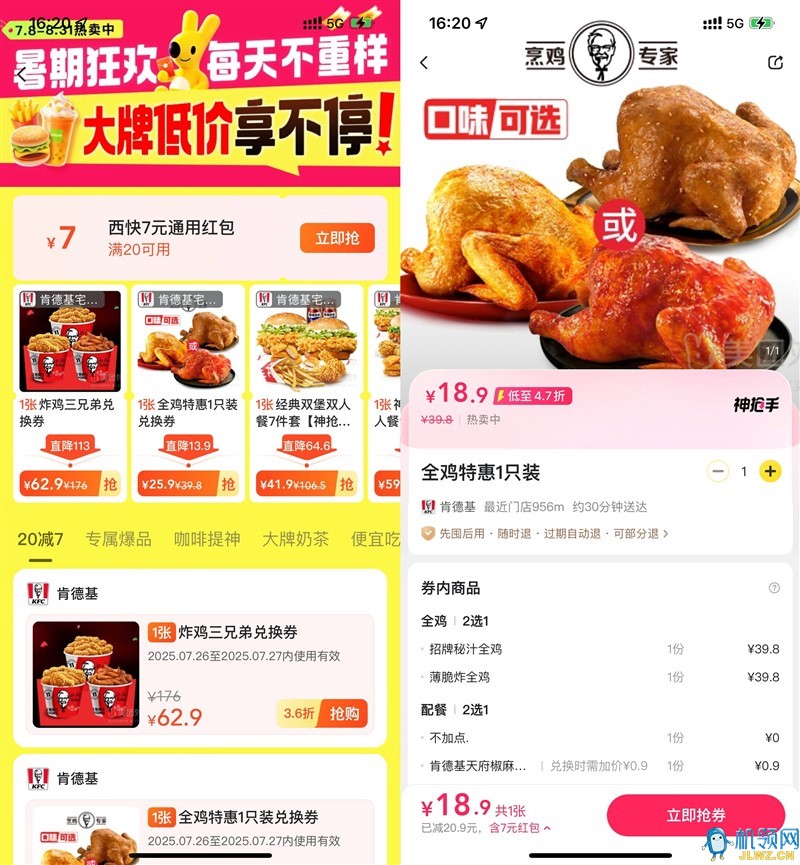Expand the 先囤后用 refund policy details
The width and height of the screenshot is (800, 865).
pos(545,534)
